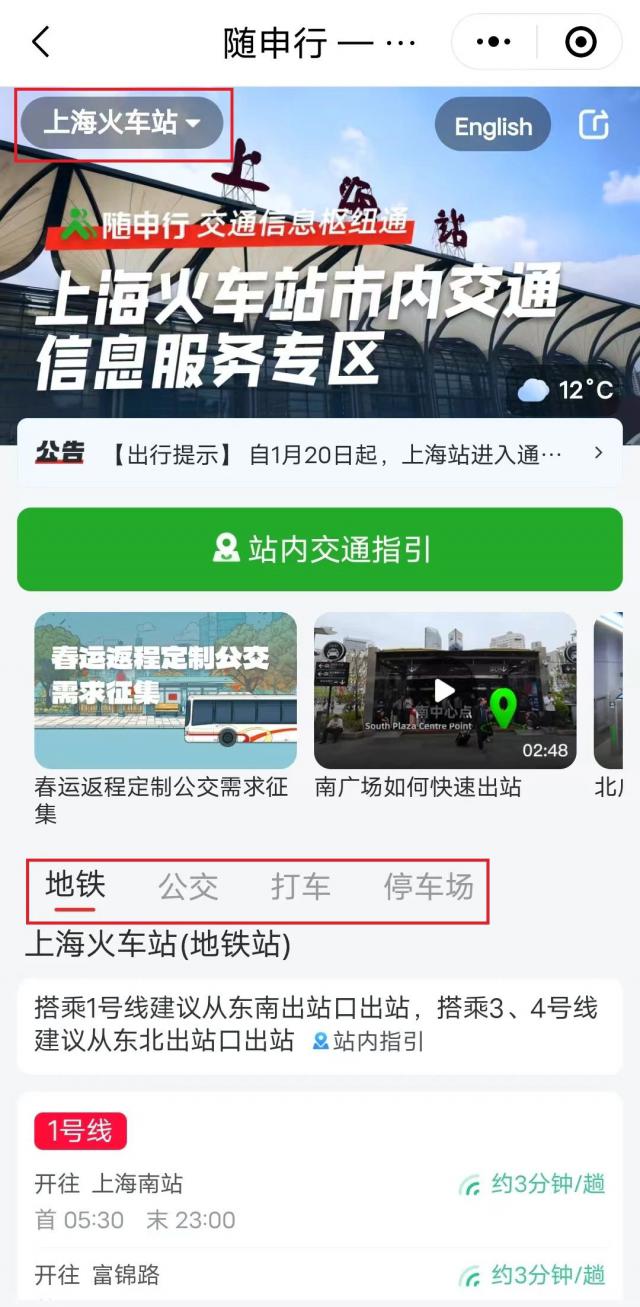Switch to the 打车 tab
The height and width of the screenshot is (1307, 640).
tap(300, 887)
